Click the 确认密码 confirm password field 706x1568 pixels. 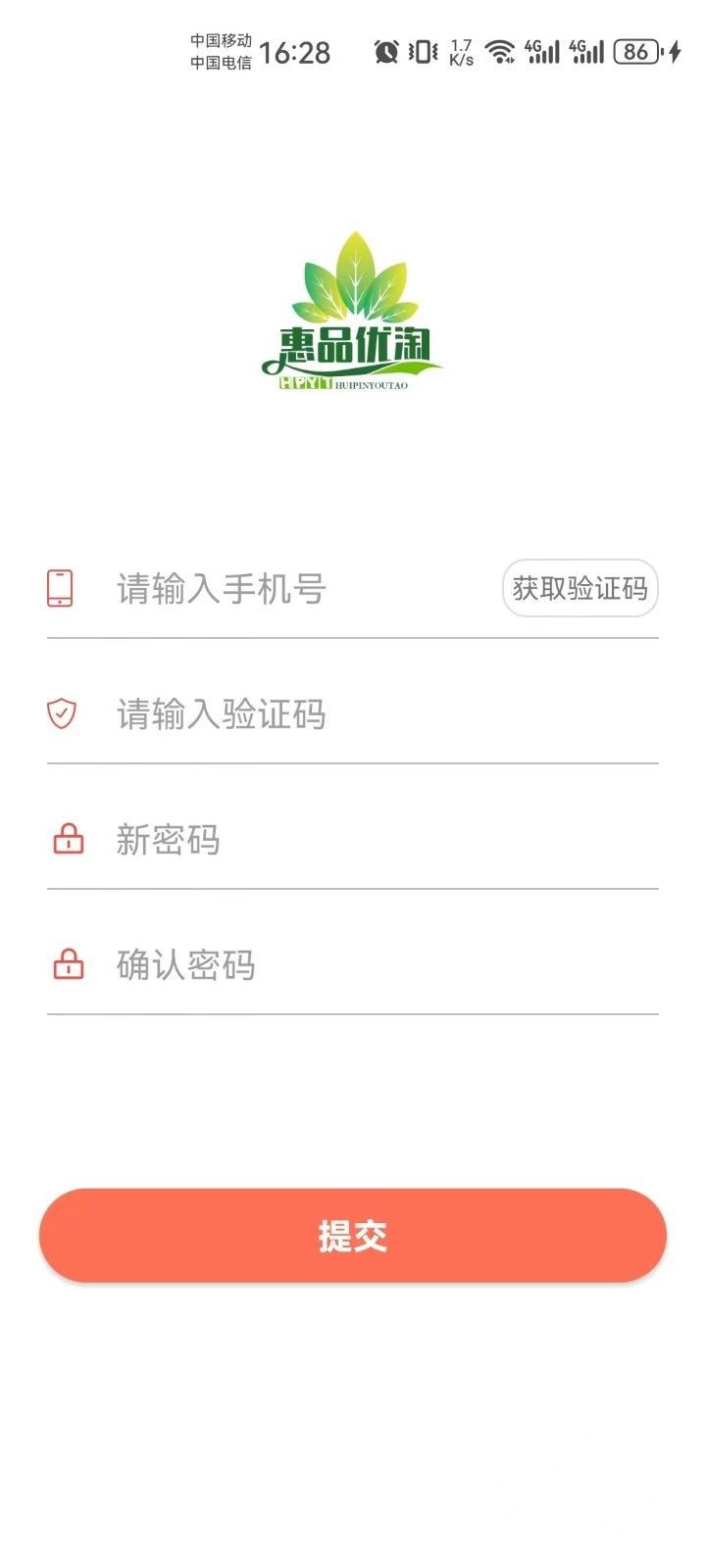pyautogui.click(x=275, y=965)
